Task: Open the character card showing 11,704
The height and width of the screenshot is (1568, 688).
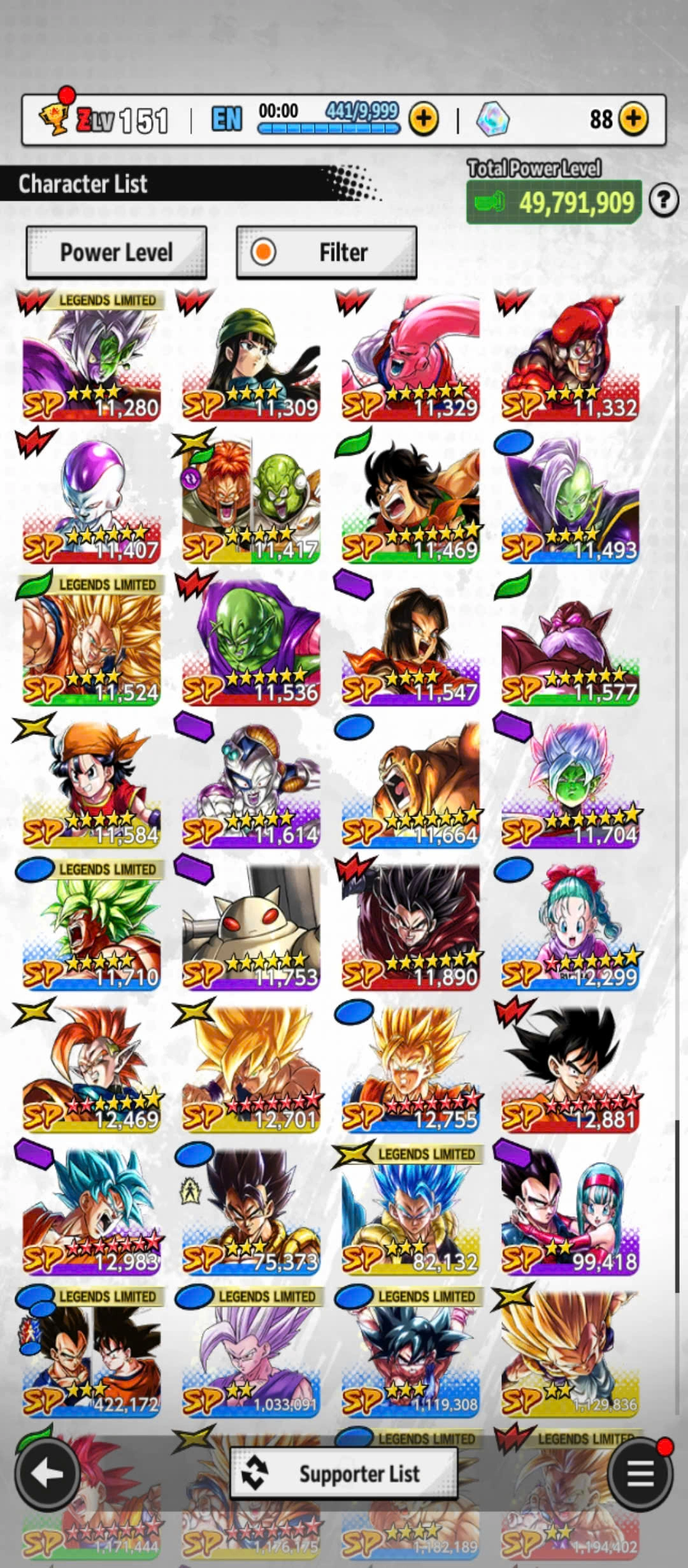Action: (x=570, y=787)
